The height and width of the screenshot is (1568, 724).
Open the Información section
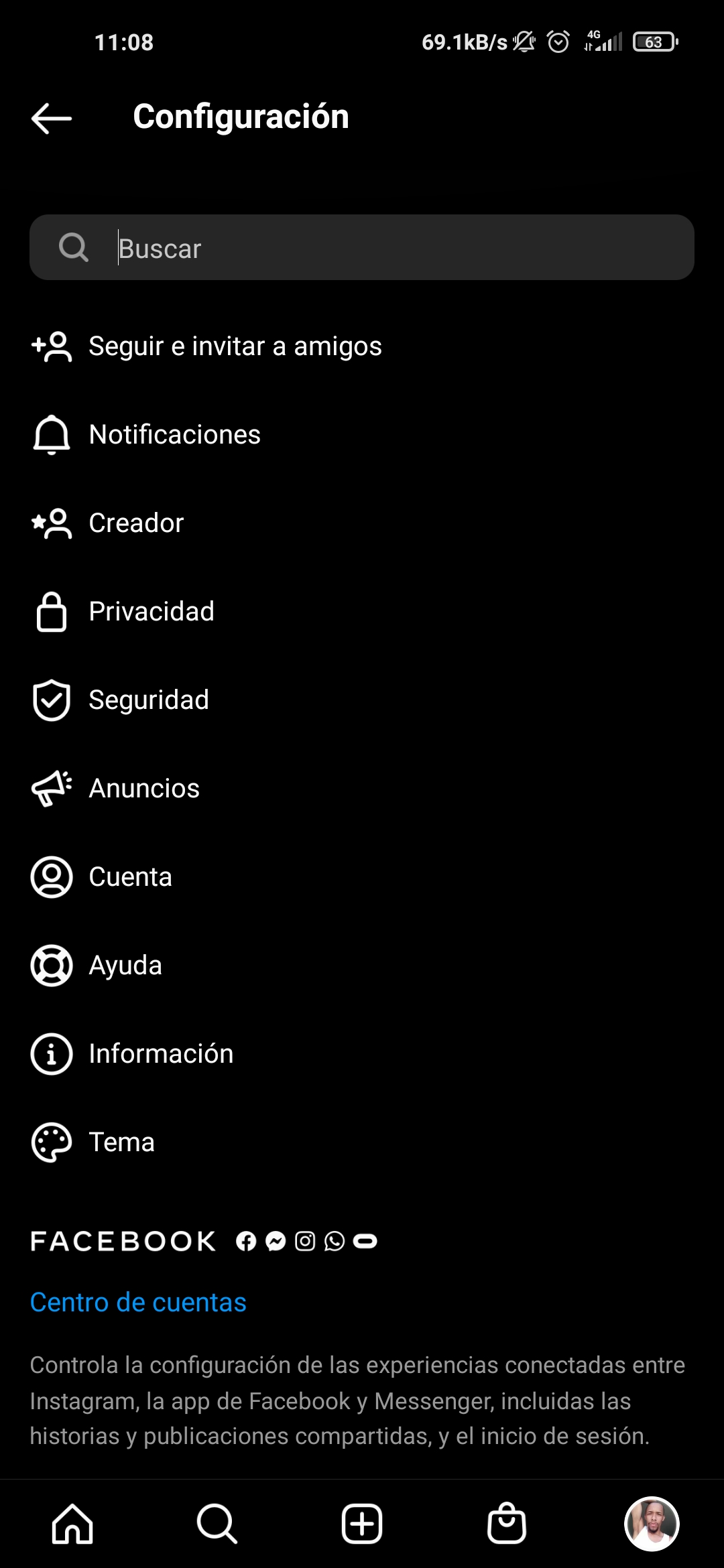(x=161, y=1054)
